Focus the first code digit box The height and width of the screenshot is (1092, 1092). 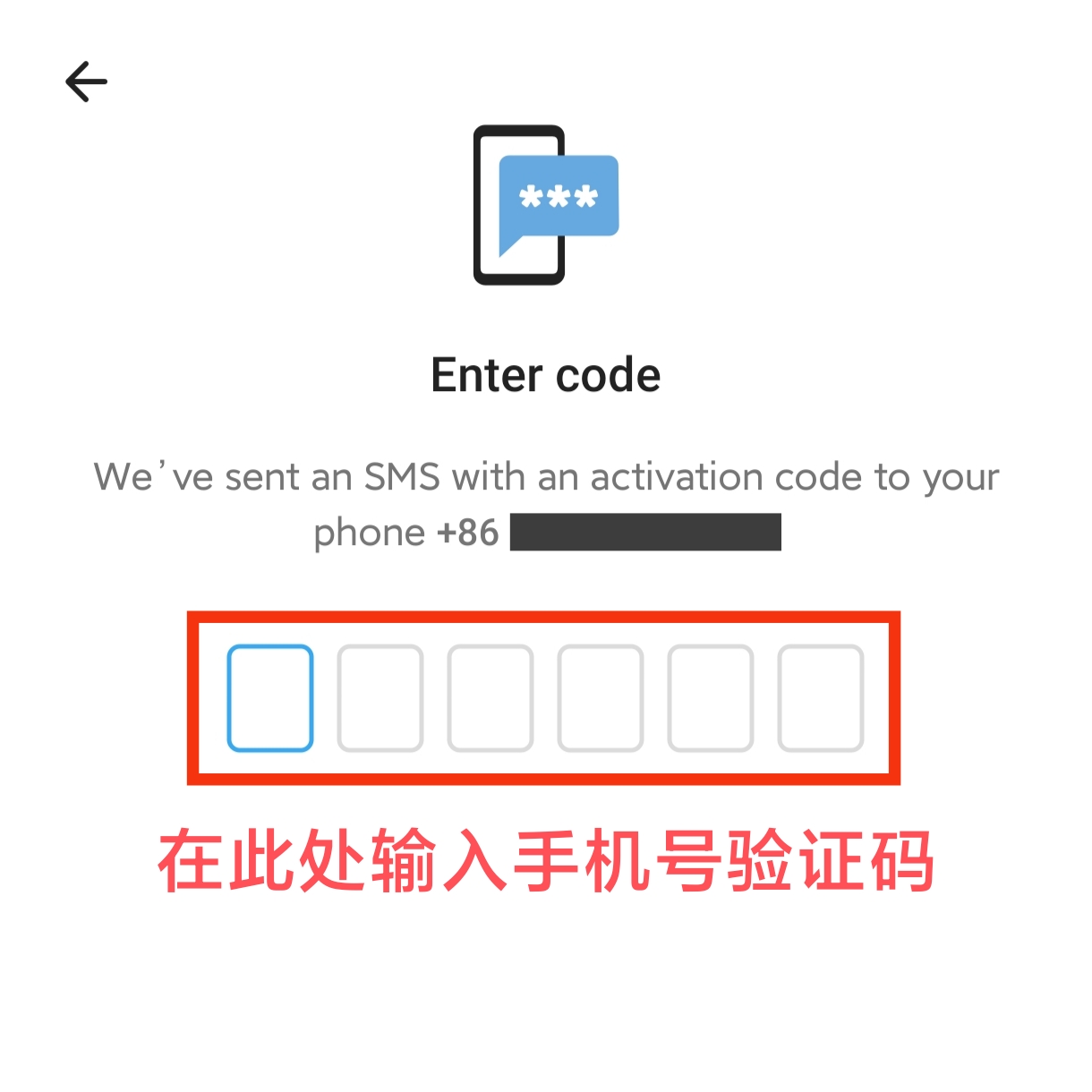[x=270, y=698]
